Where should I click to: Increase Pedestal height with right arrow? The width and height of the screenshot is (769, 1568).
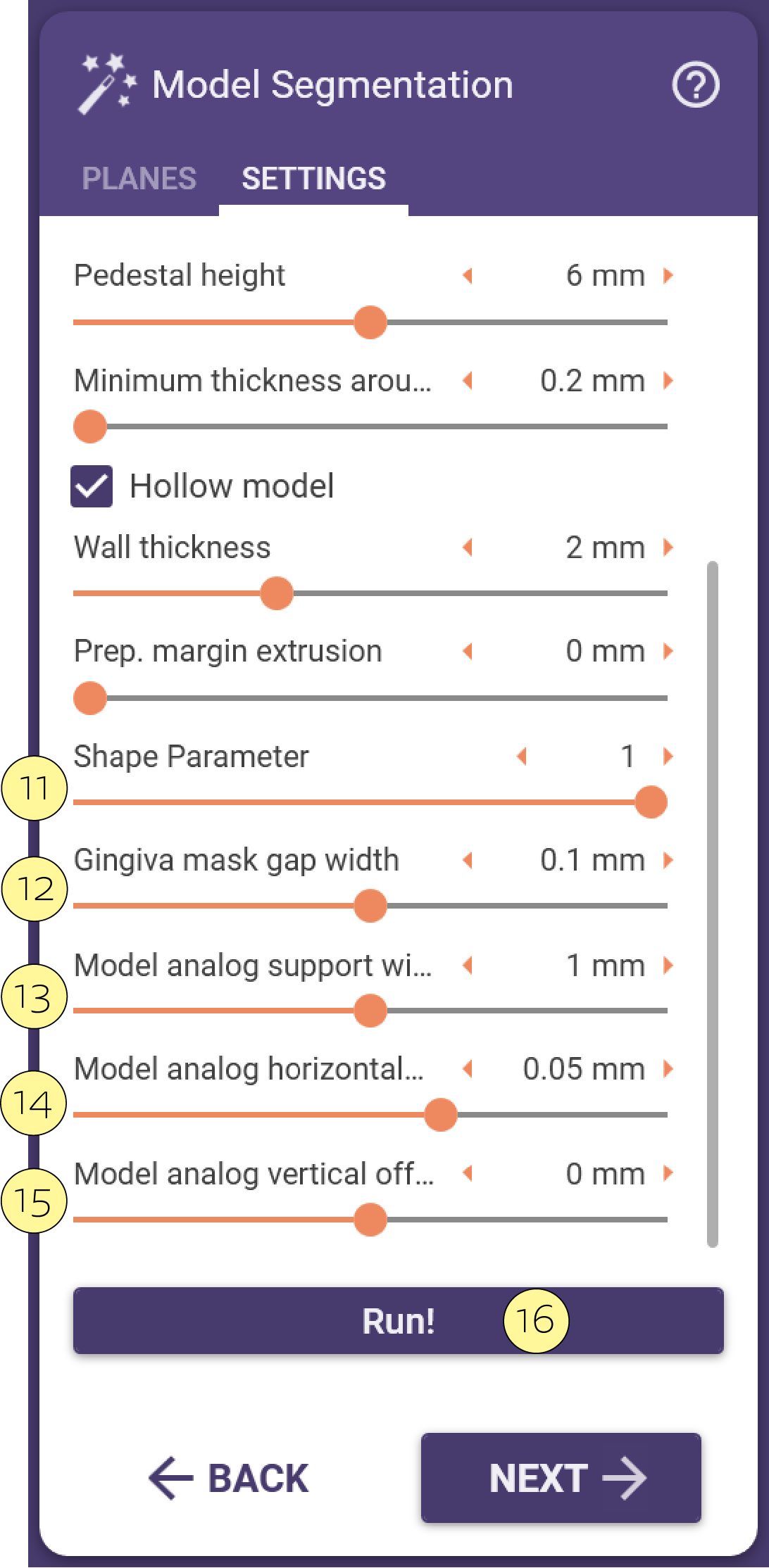coord(668,275)
